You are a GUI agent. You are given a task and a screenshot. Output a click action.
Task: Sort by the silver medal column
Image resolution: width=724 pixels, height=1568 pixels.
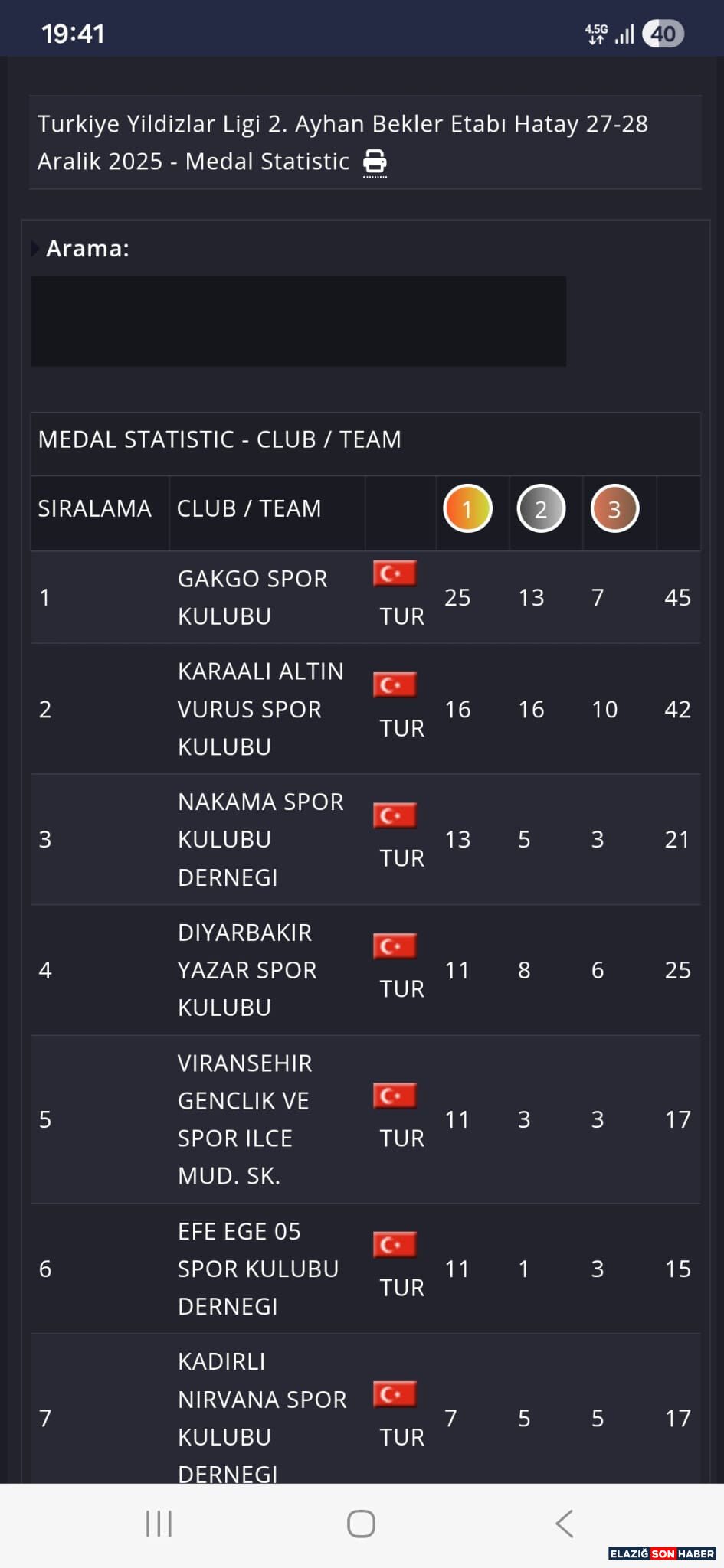(x=541, y=509)
